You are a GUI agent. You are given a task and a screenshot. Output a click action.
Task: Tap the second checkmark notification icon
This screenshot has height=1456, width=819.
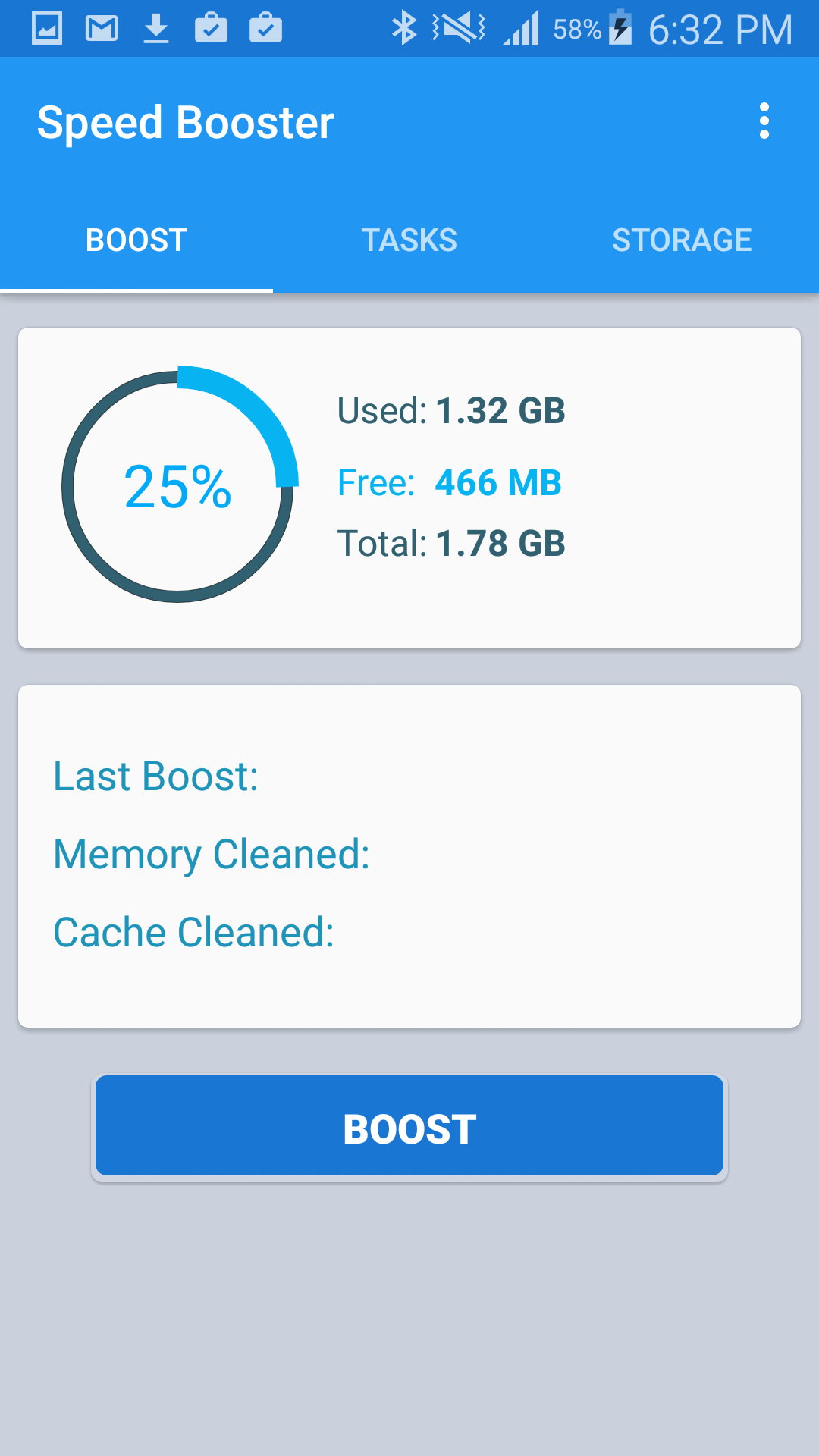tap(265, 29)
